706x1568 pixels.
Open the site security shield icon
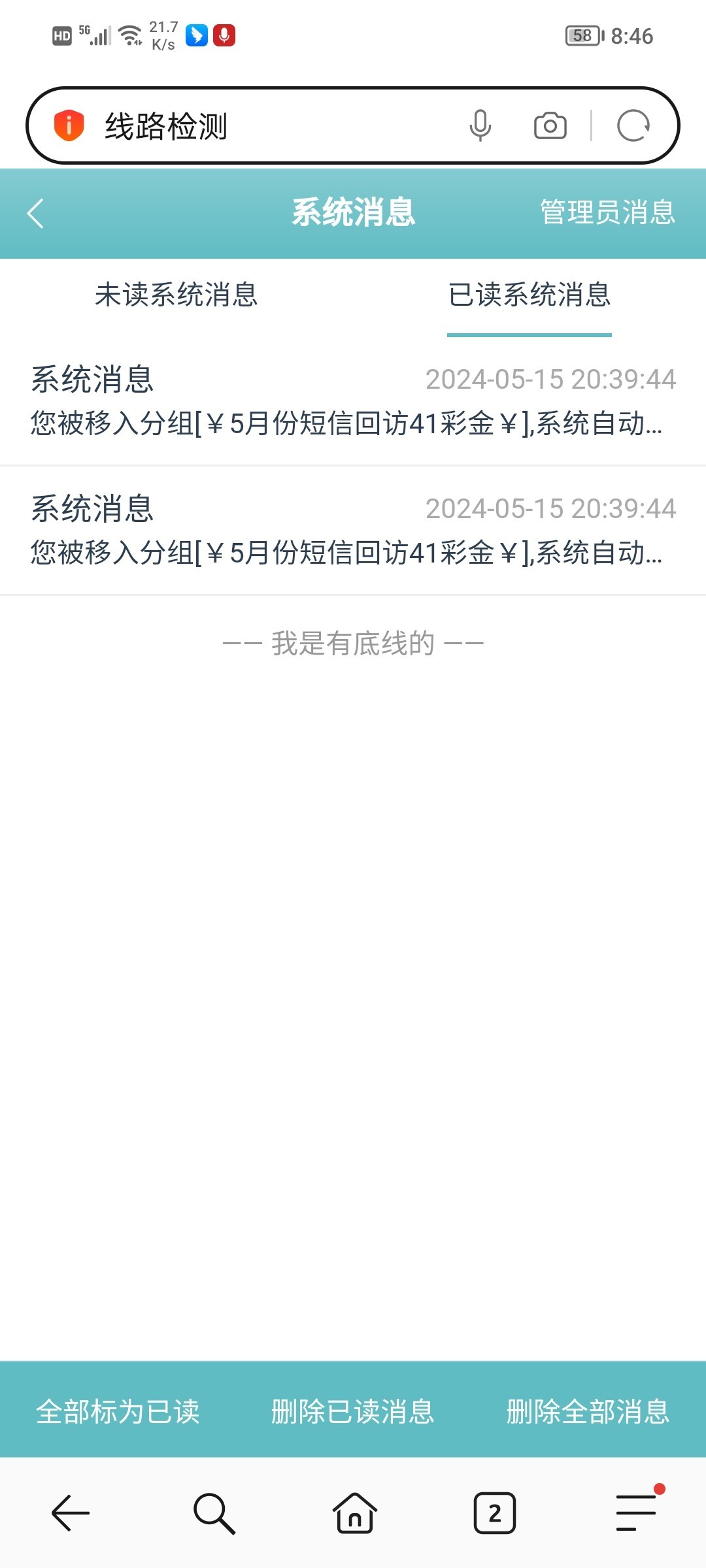pyautogui.click(x=69, y=125)
